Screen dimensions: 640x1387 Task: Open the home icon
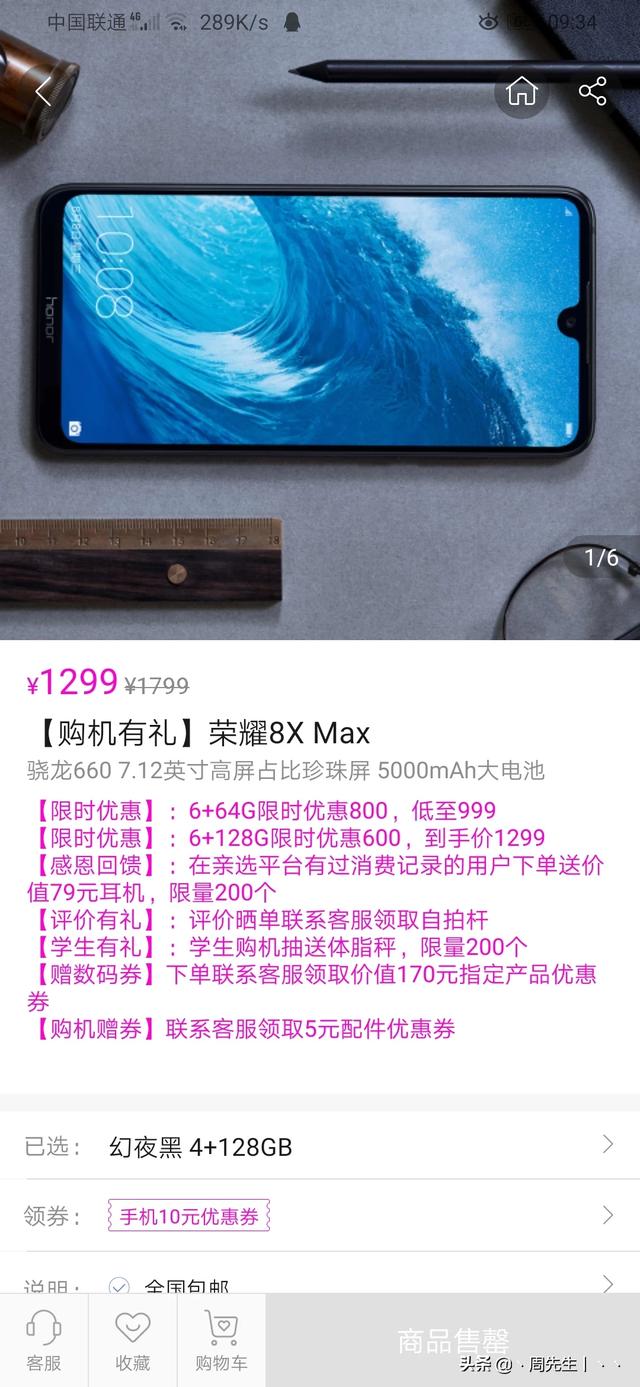[522, 92]
